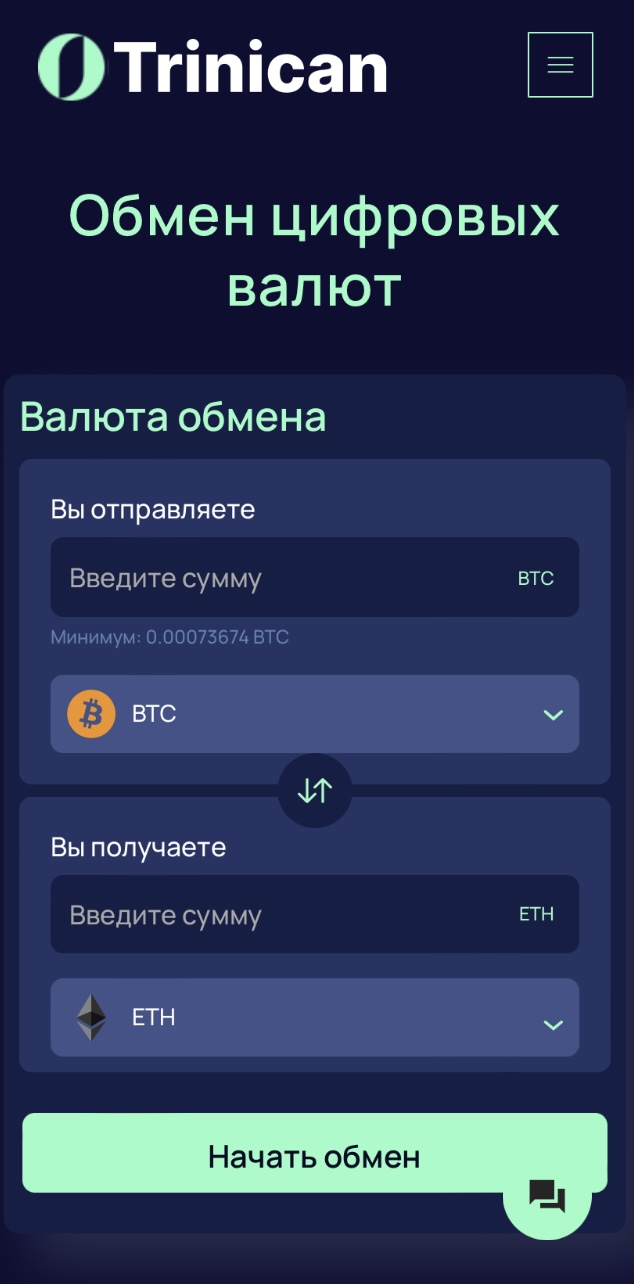
Task: Expand the BTC currency dropdown
Action: pos(314,714)
